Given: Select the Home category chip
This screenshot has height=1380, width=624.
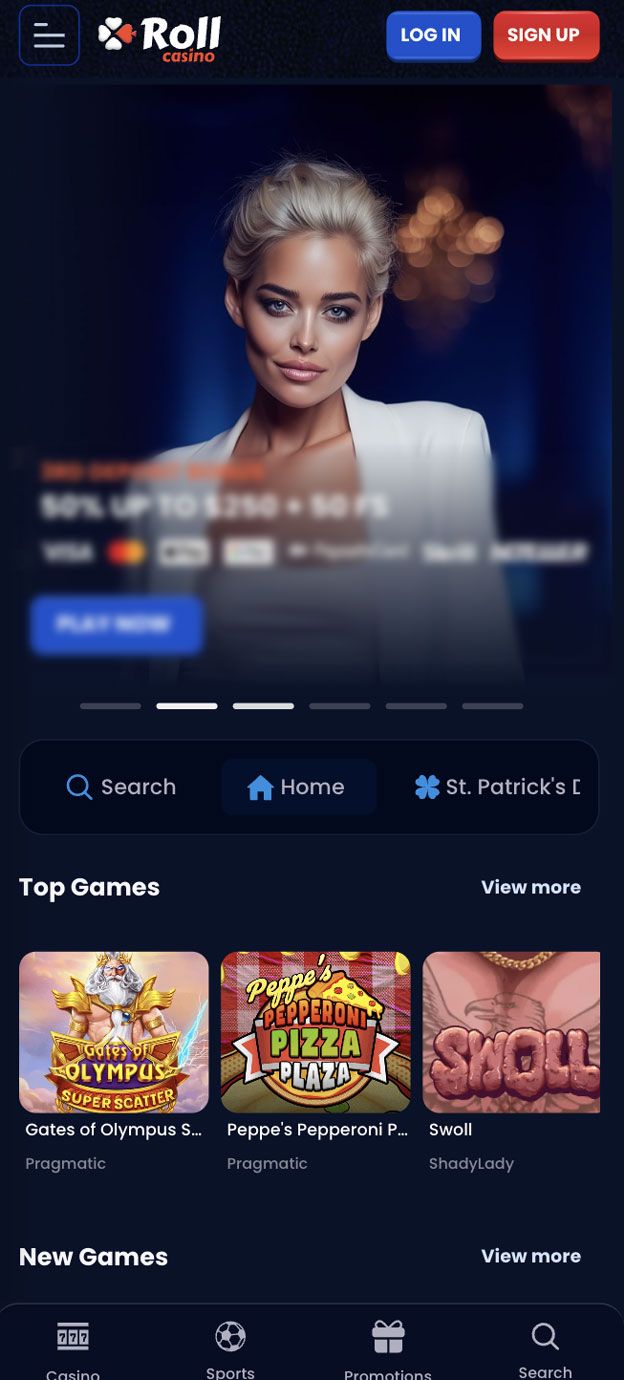Looking at the screenshot, I should (x=298, y=787).
